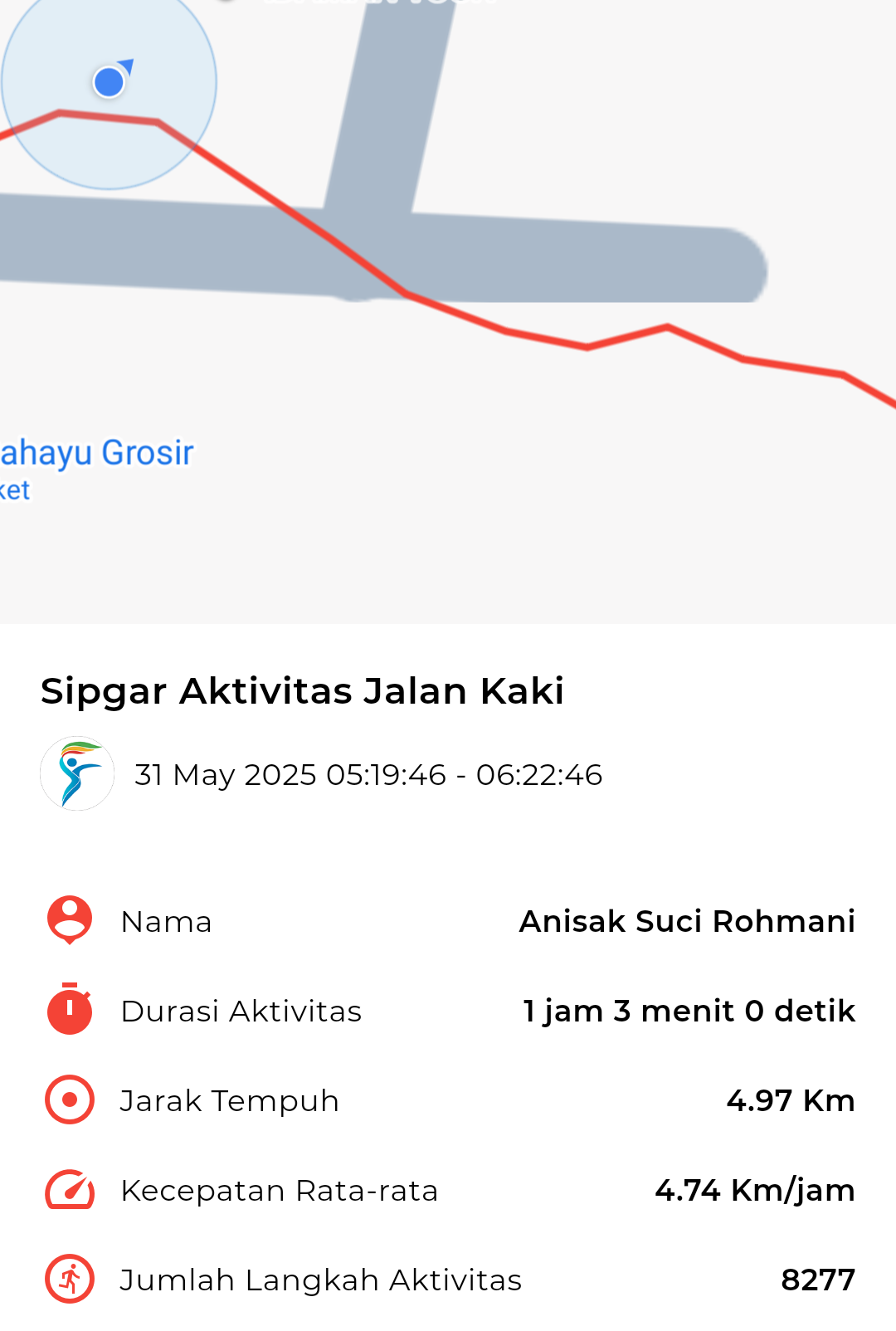Screen dimensions: 896x1331
Task: Tap the speedometer icon for Kecepatan Rata-rata
Action: coord(68,1190)
